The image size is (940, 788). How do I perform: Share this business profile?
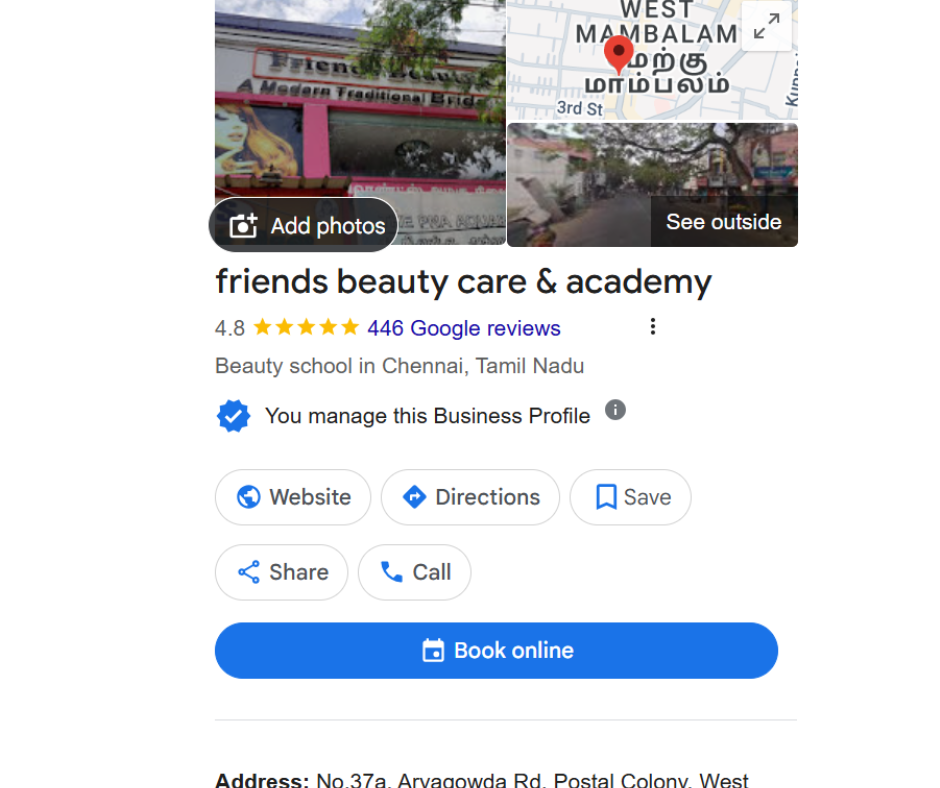(281, 572)
